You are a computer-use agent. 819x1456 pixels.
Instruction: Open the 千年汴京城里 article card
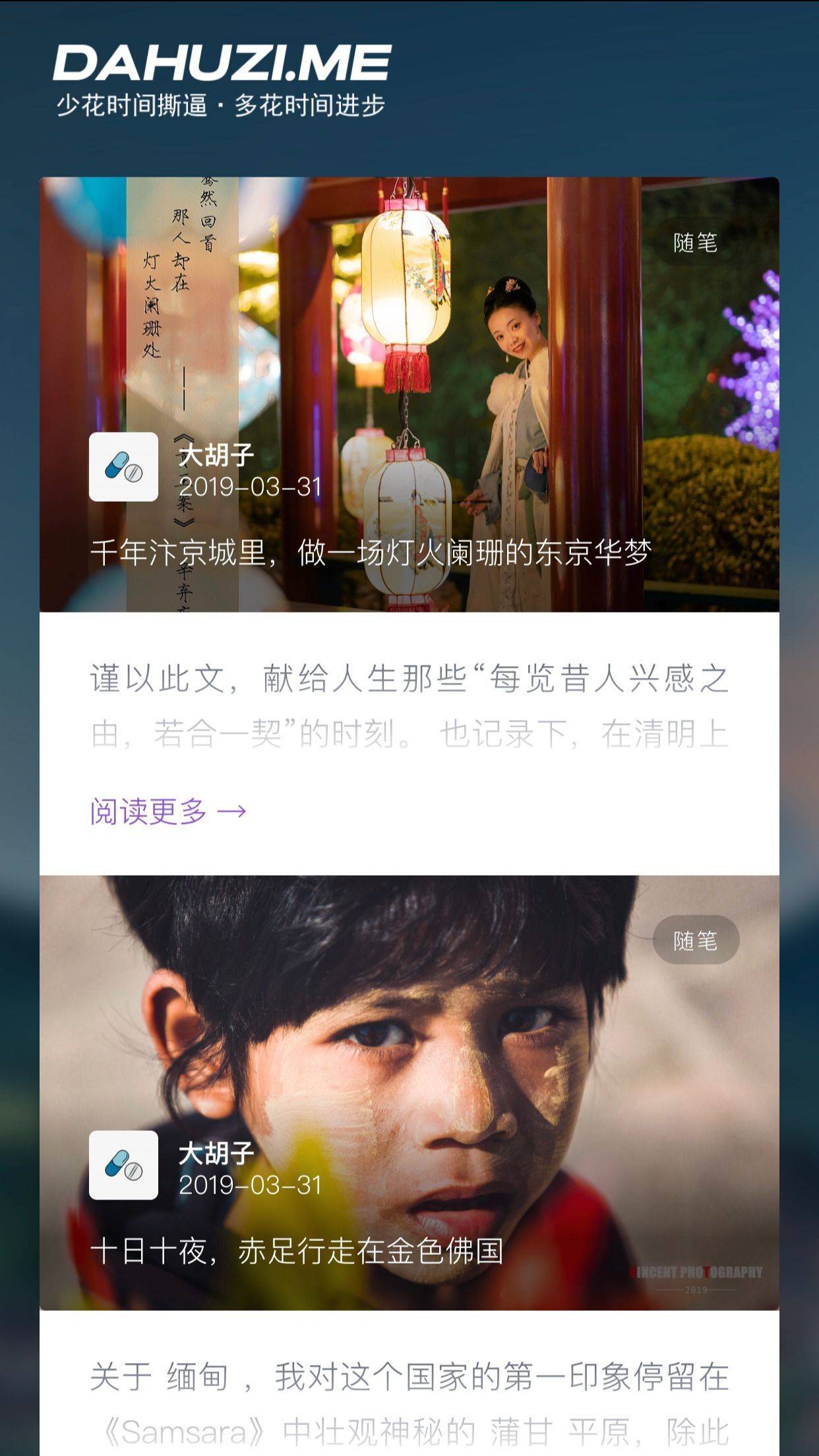(x=371, y=553)
